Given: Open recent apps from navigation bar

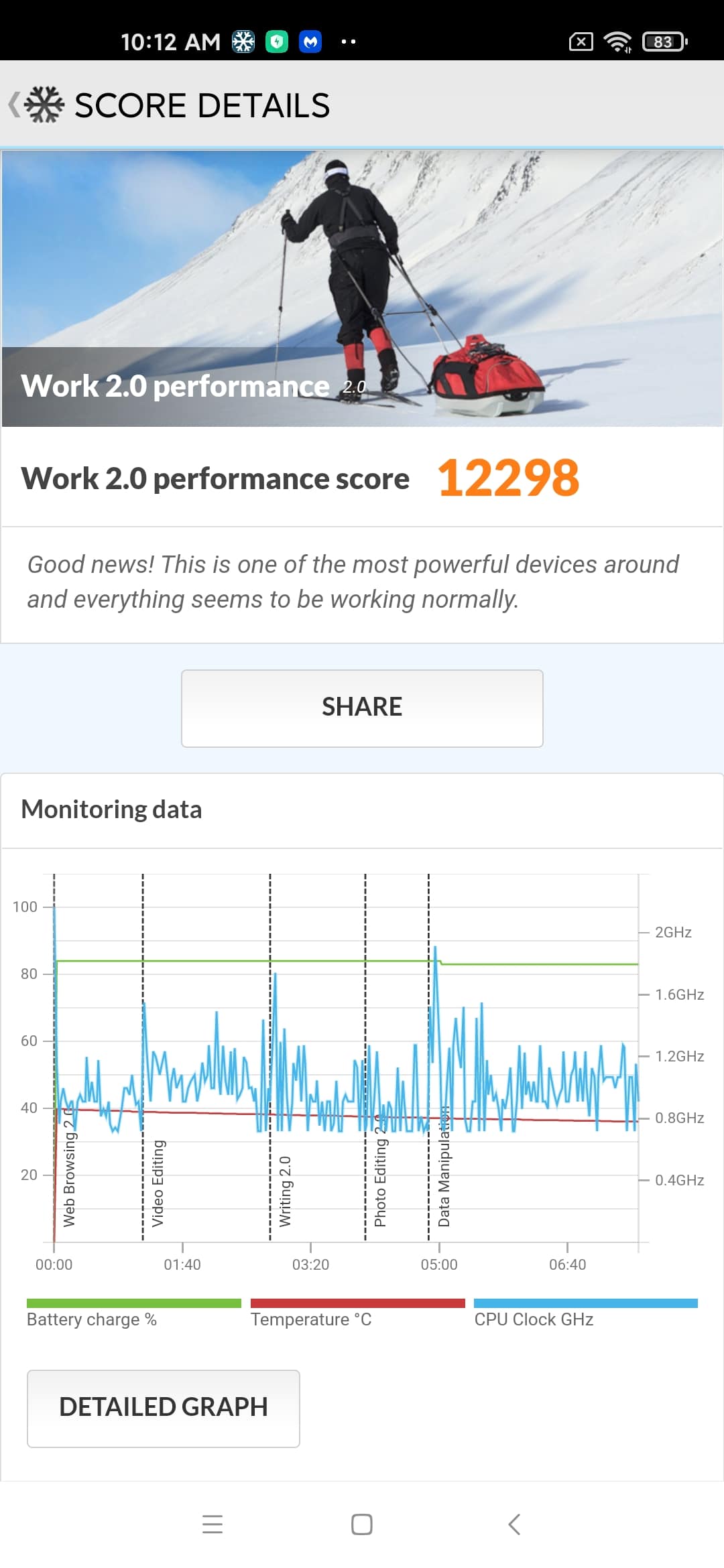Looking at the screenshot, I should click(x=213, y=1524).
